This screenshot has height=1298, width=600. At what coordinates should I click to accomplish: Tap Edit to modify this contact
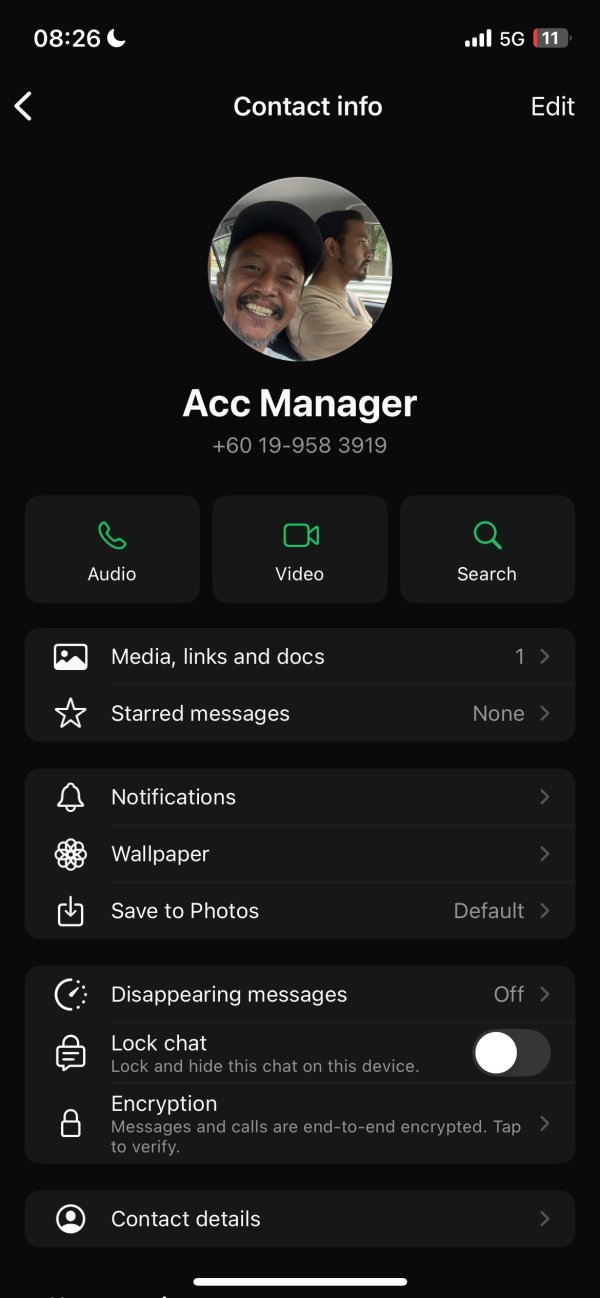pyautogui.click(x=552, y=106)
